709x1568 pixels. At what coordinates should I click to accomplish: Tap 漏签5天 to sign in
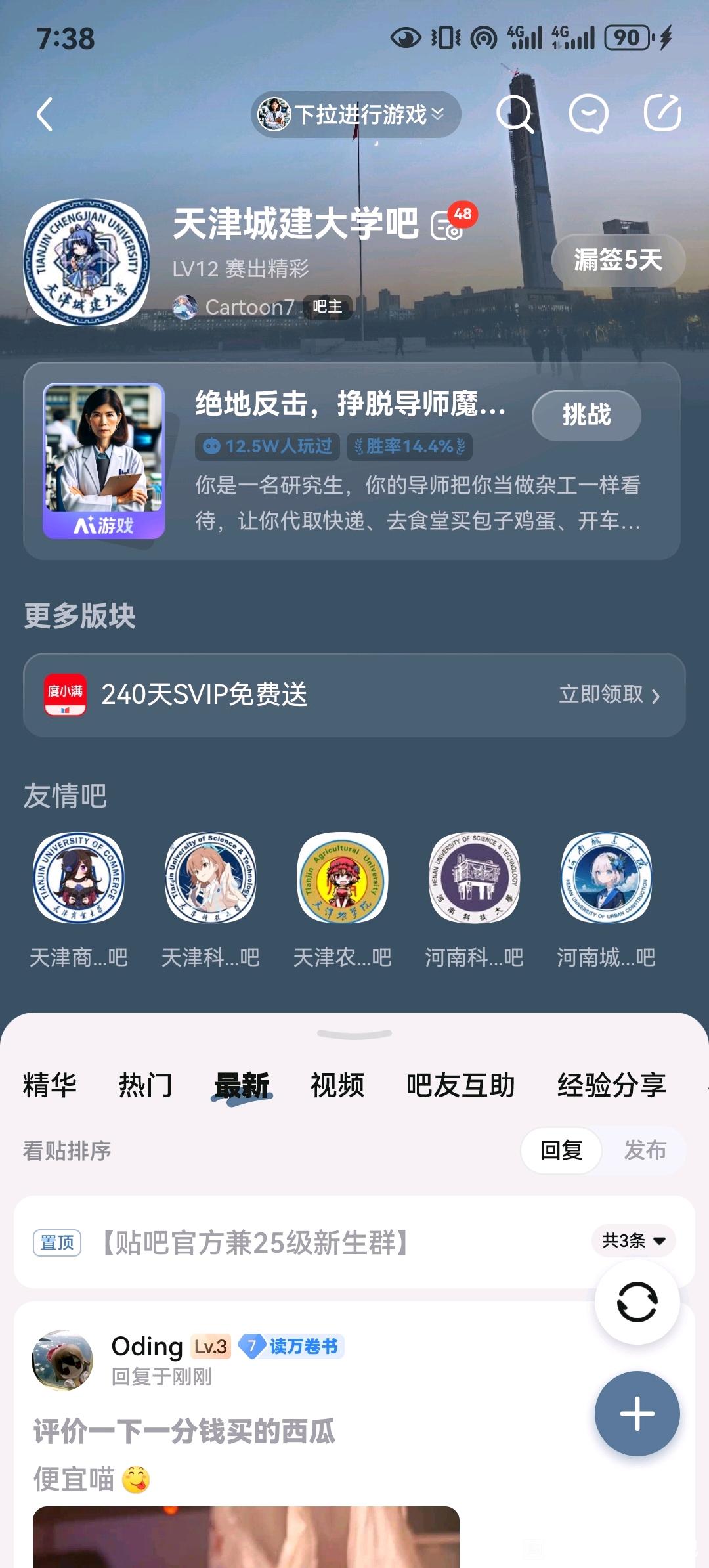(x=618, y=260)
